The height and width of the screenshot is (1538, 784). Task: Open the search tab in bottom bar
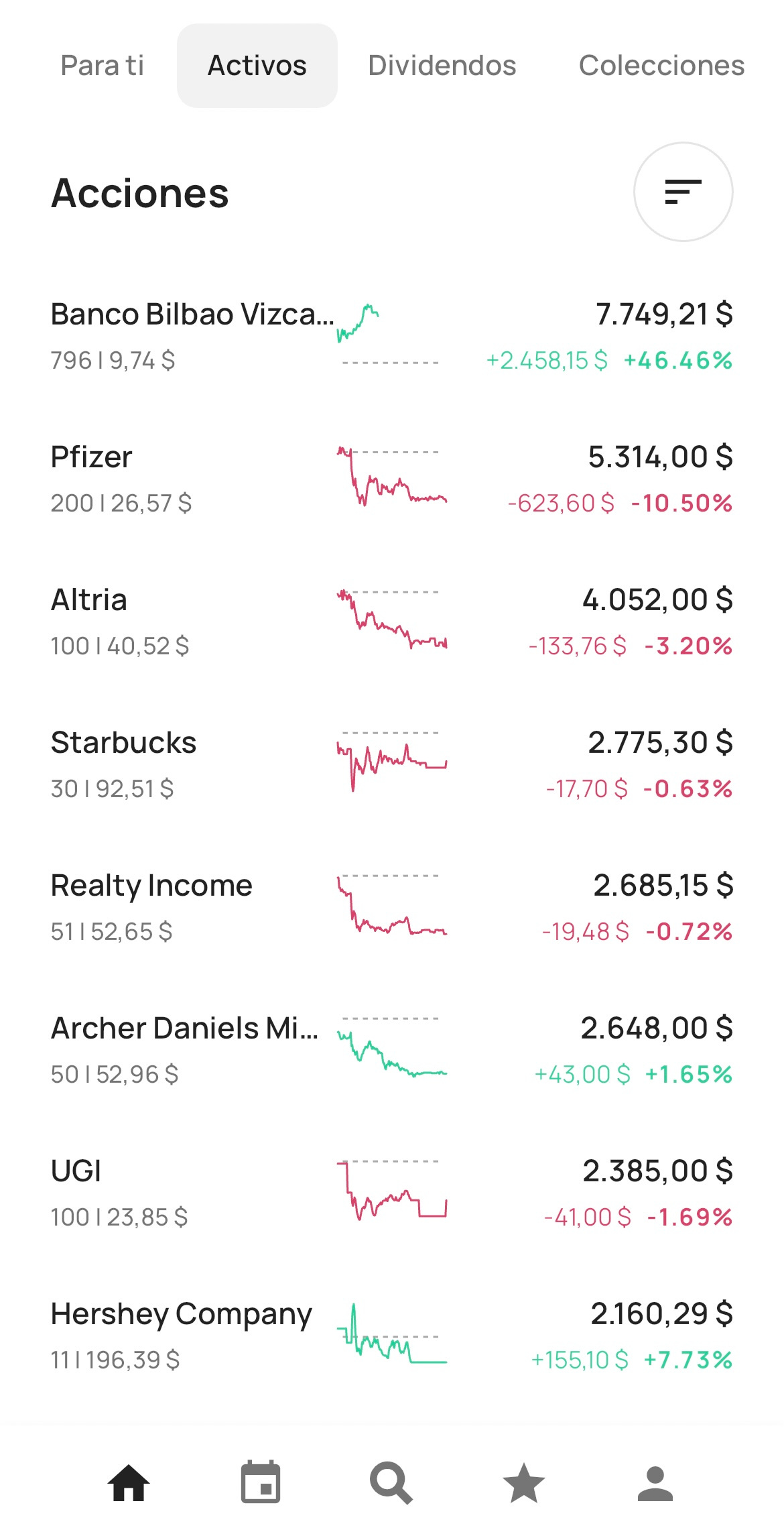click(x=391, y=1483)
